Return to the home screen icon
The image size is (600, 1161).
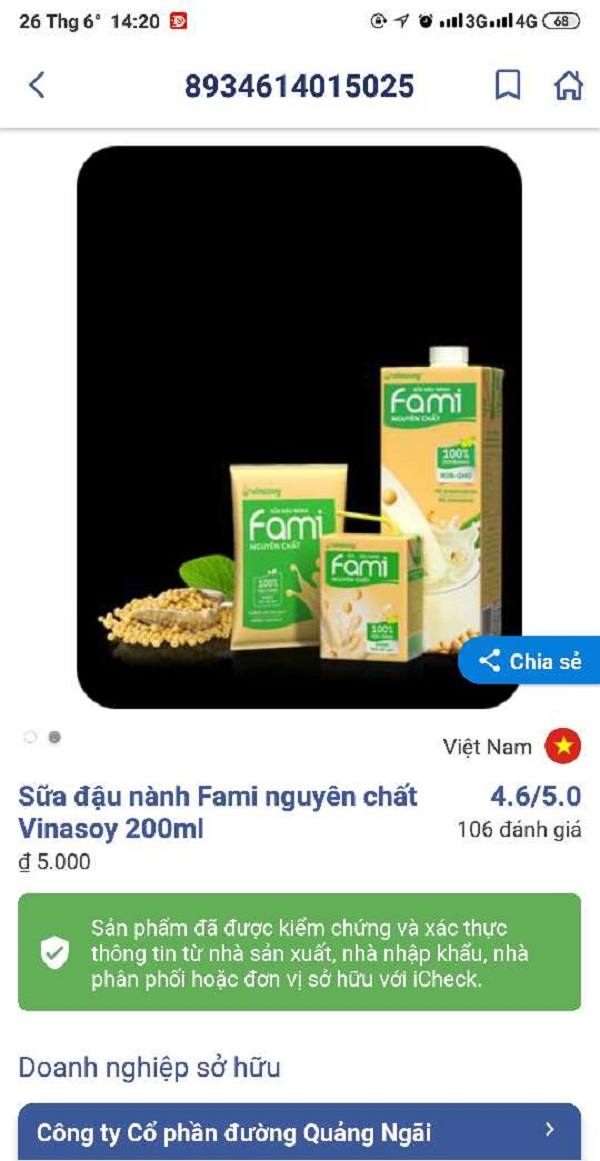tap(568, 86)
